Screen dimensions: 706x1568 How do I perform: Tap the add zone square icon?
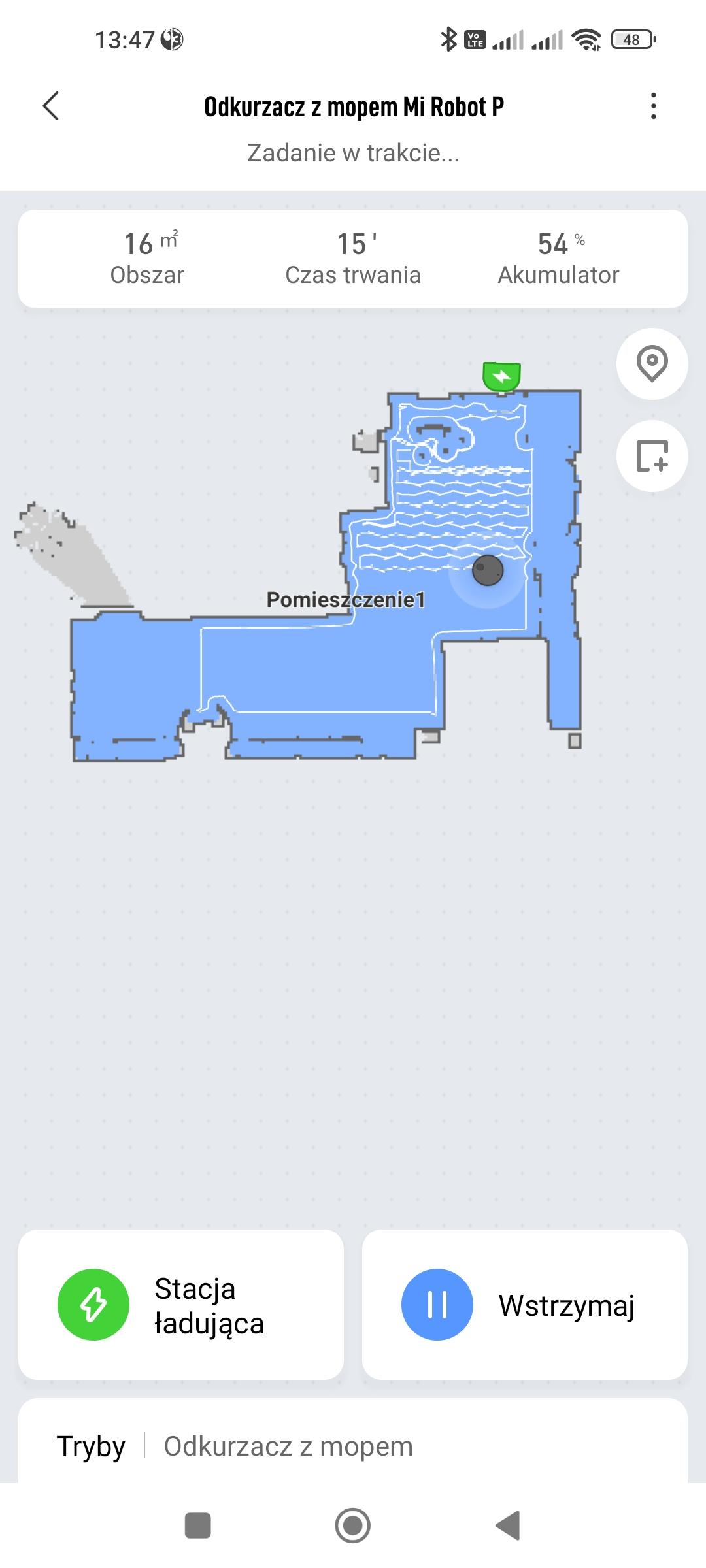[x=652, y=456]
